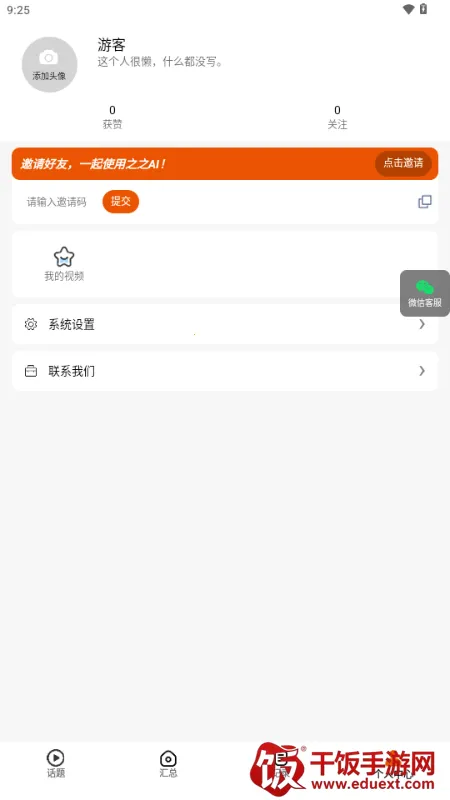Open the 微信客服 WeChat support button
Image resolution: width=450 pixels, height=800 pixels.
pos(424,293)
